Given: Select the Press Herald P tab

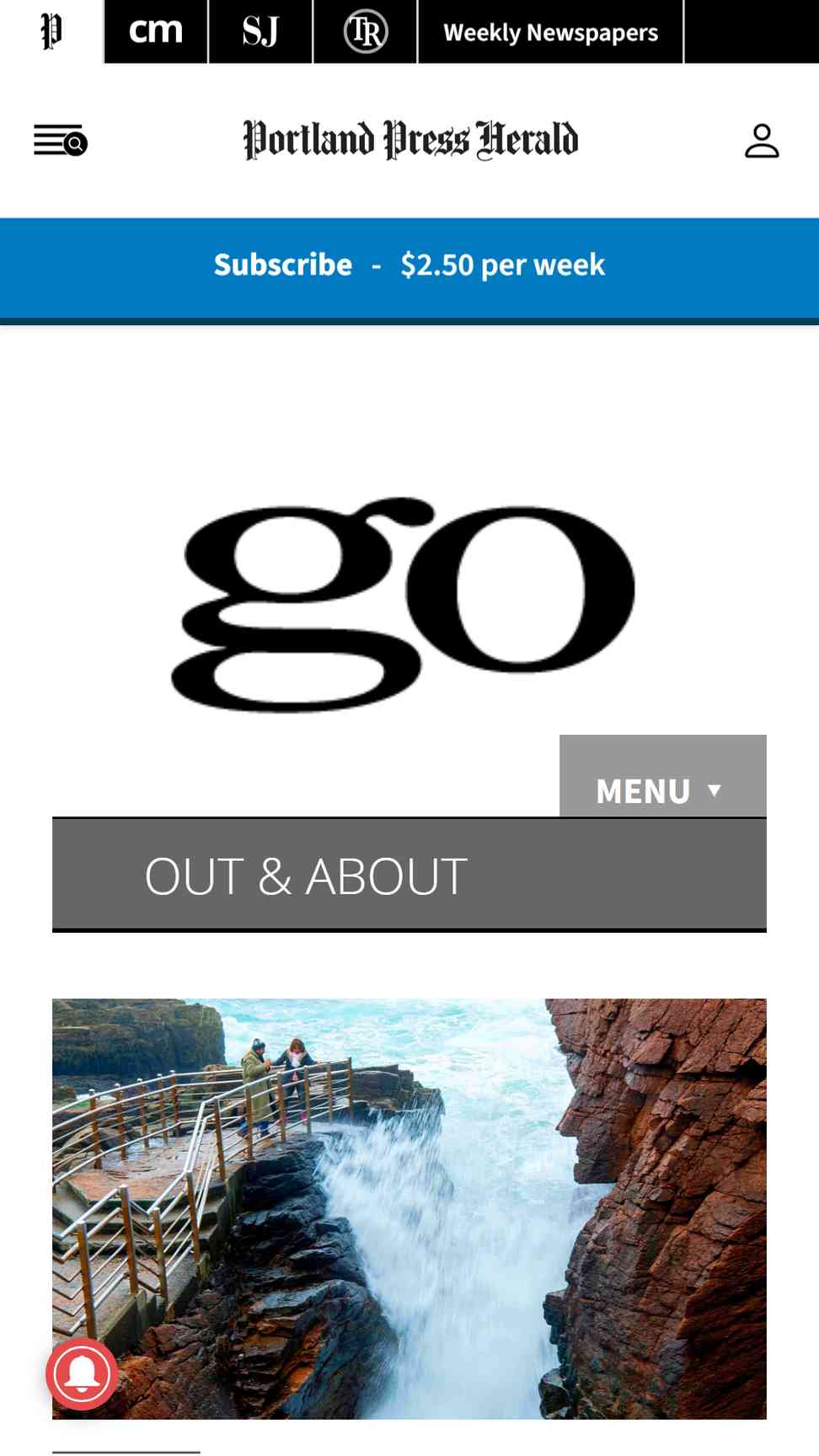Looking at the screenshot, I should (x=51, y=32).
